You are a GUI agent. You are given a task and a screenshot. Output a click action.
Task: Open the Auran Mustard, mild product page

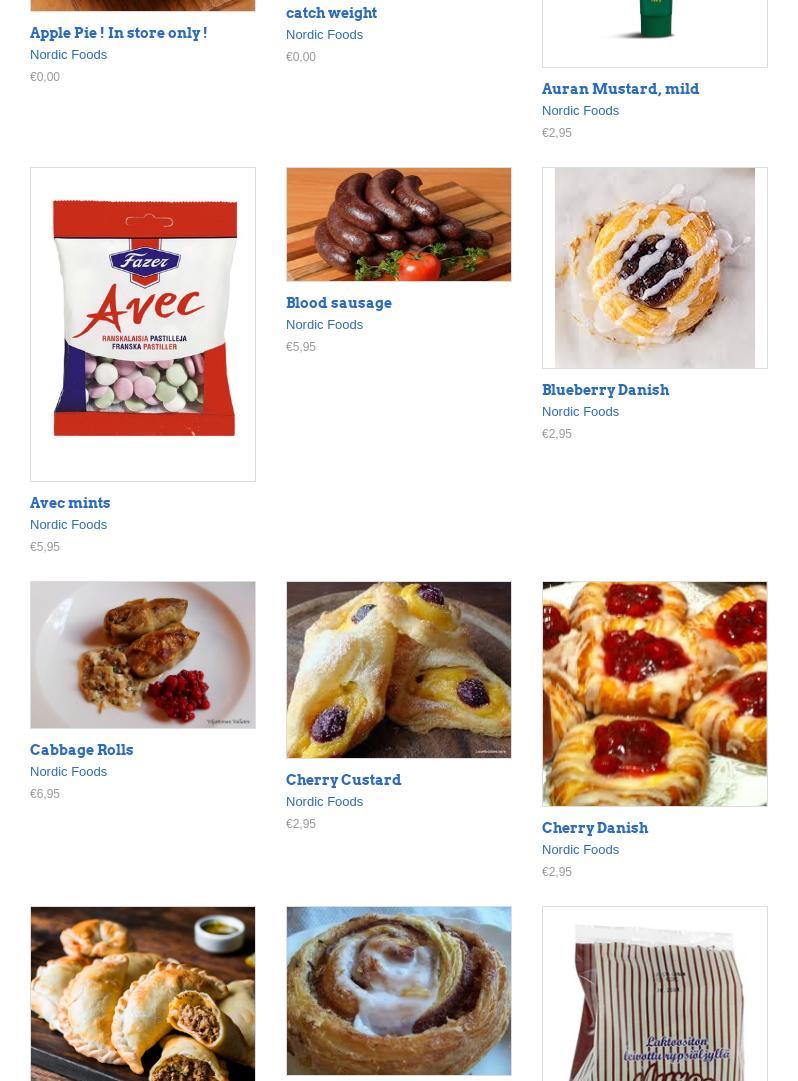620,88
